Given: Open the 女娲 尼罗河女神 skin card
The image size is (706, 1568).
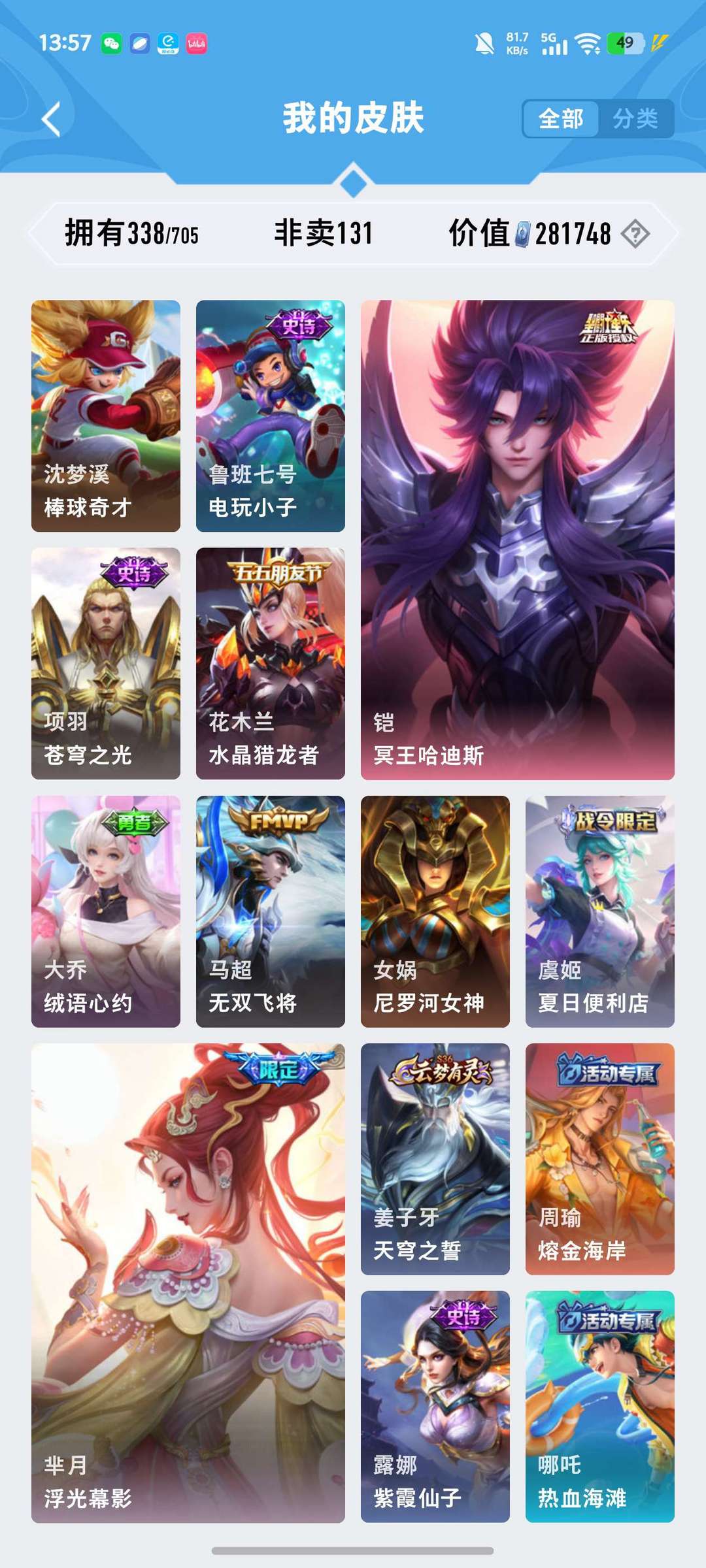Looking at the screenshot, I should [435, 911].
